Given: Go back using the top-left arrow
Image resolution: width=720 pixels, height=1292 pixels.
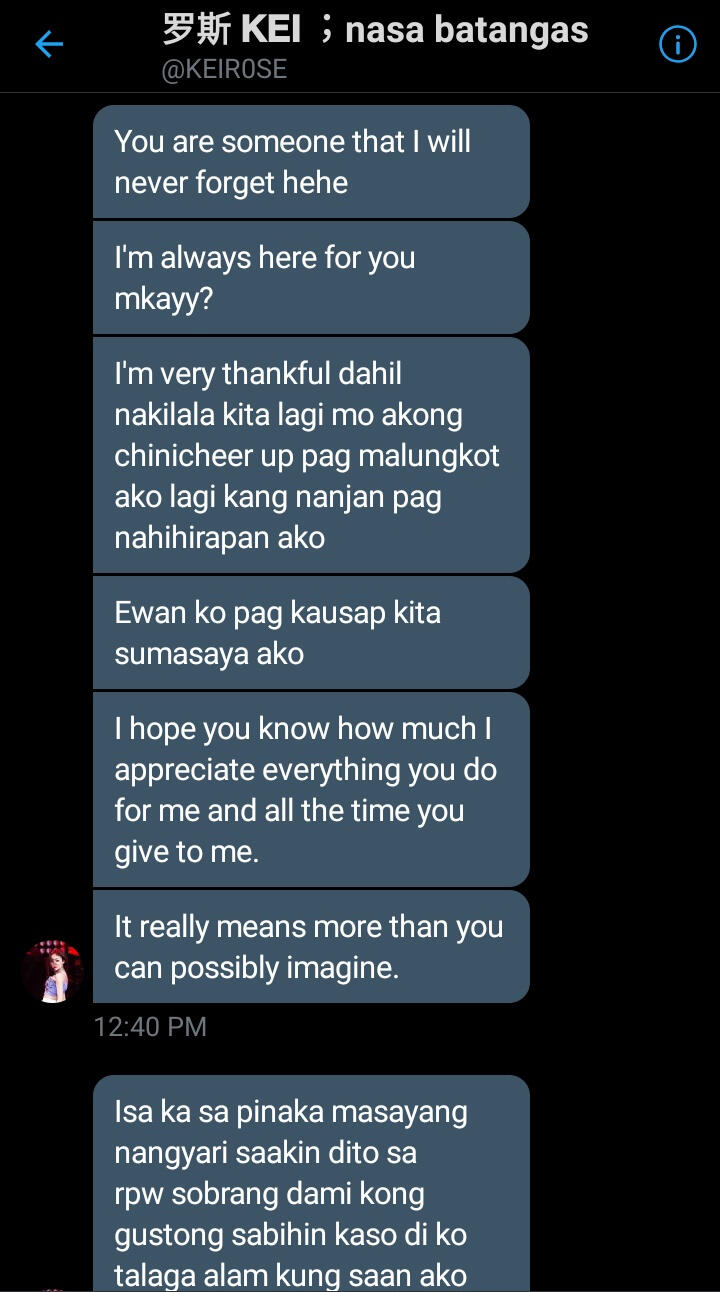Looking at the screenshot, I should pyautogui.click(x=49, y=44).
